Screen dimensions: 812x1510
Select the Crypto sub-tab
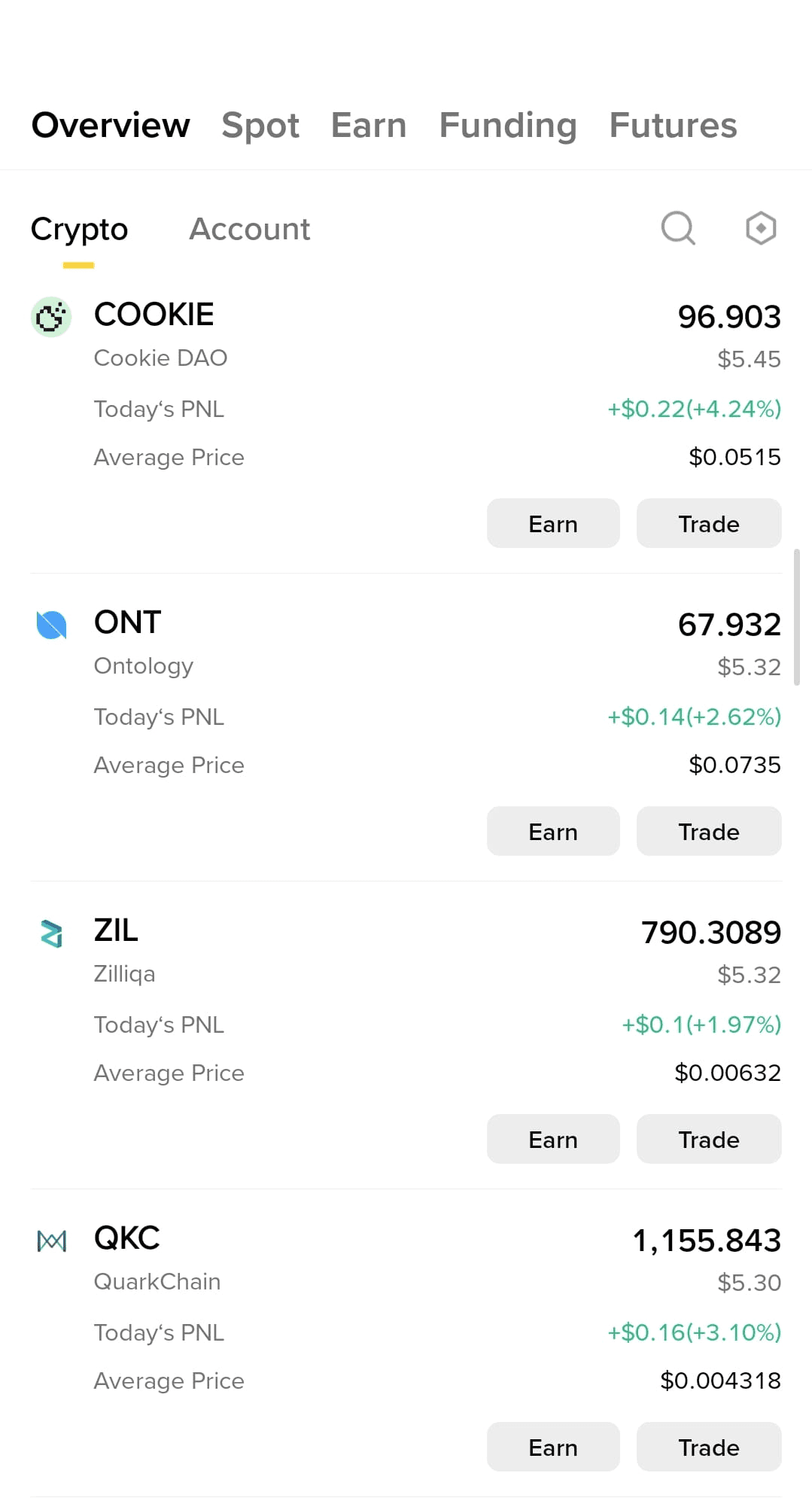pos(79,229)
